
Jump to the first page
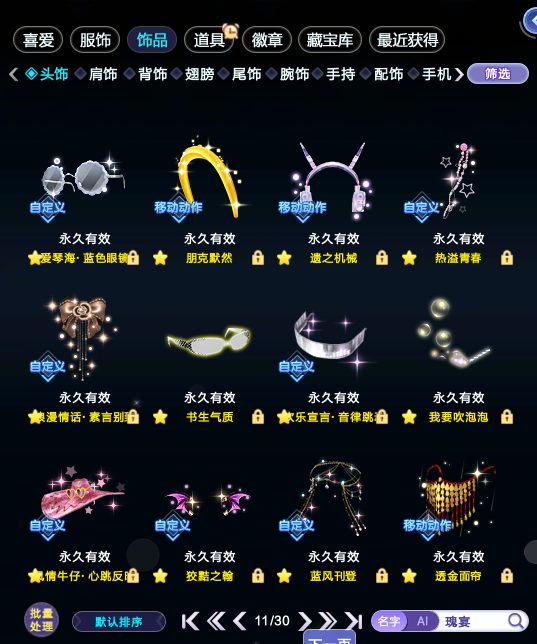(x=190, y=621)
